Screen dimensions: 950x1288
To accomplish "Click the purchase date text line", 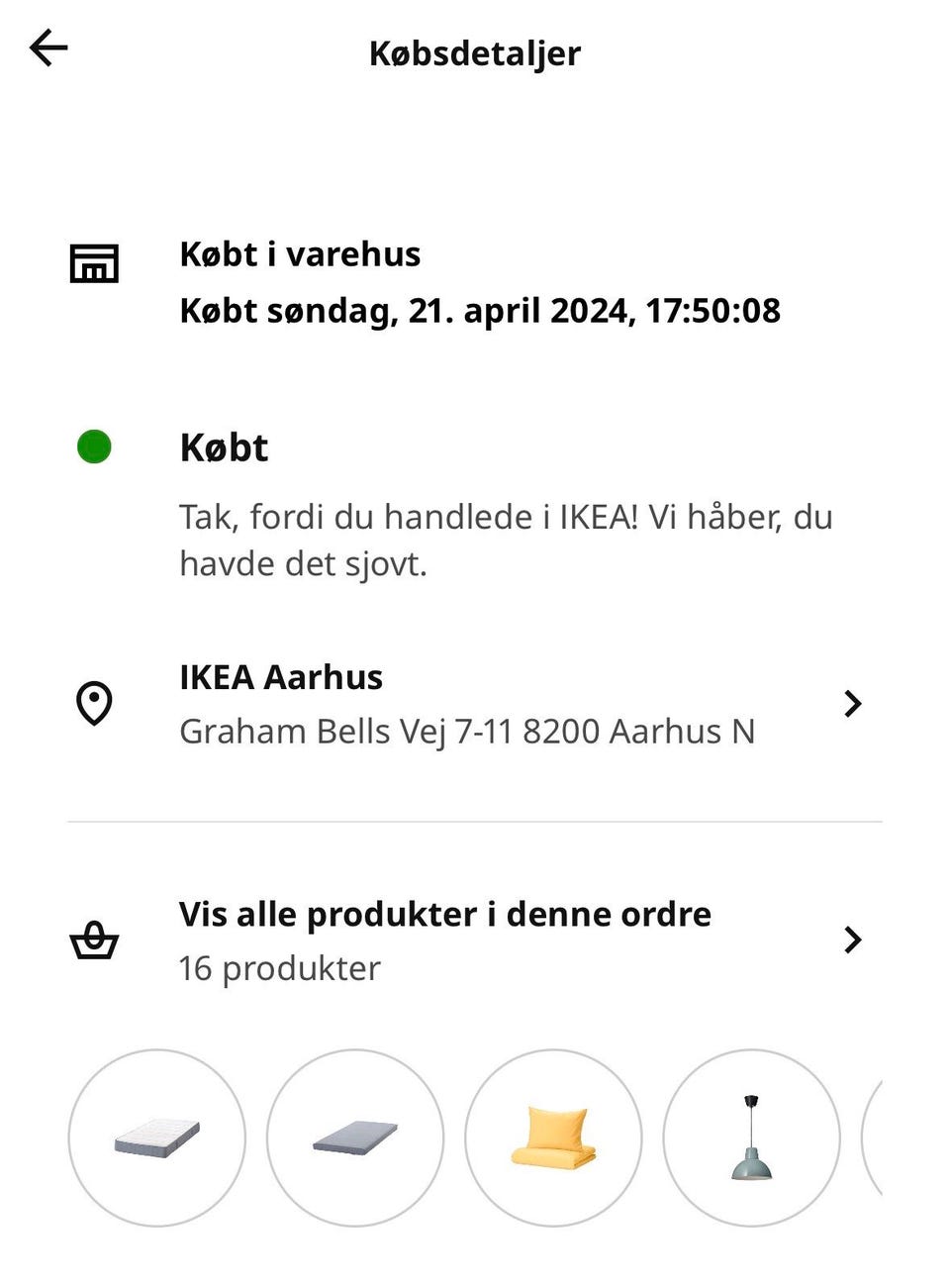I will pos(479,310).
